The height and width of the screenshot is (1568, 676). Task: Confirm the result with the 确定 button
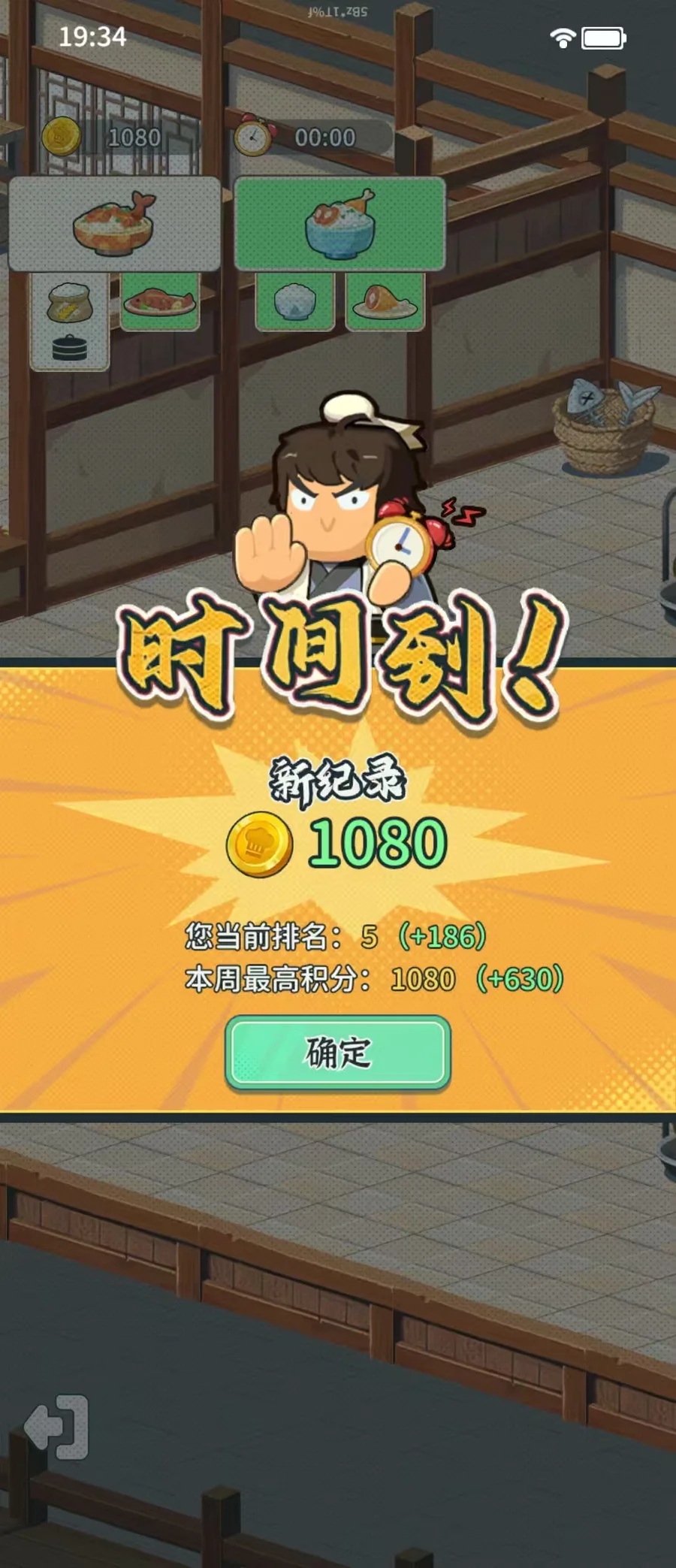point(338,1052)
